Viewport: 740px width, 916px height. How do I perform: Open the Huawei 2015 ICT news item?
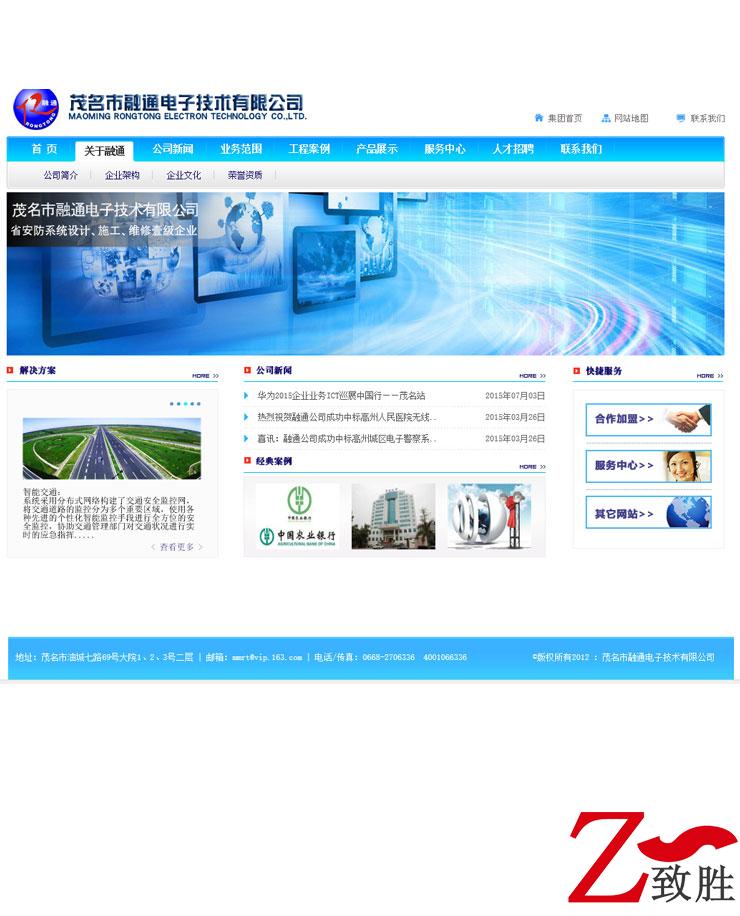click(341, 396)
